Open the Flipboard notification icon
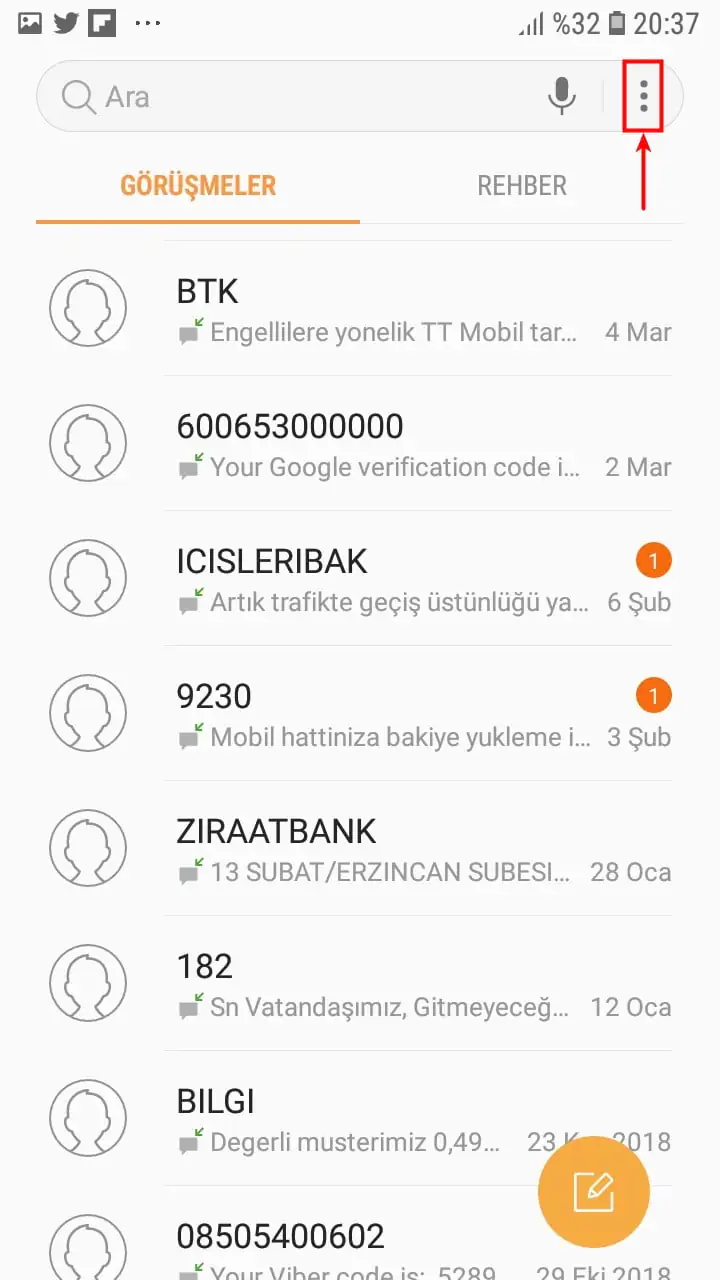720x1280 pixels. point(103,22)
